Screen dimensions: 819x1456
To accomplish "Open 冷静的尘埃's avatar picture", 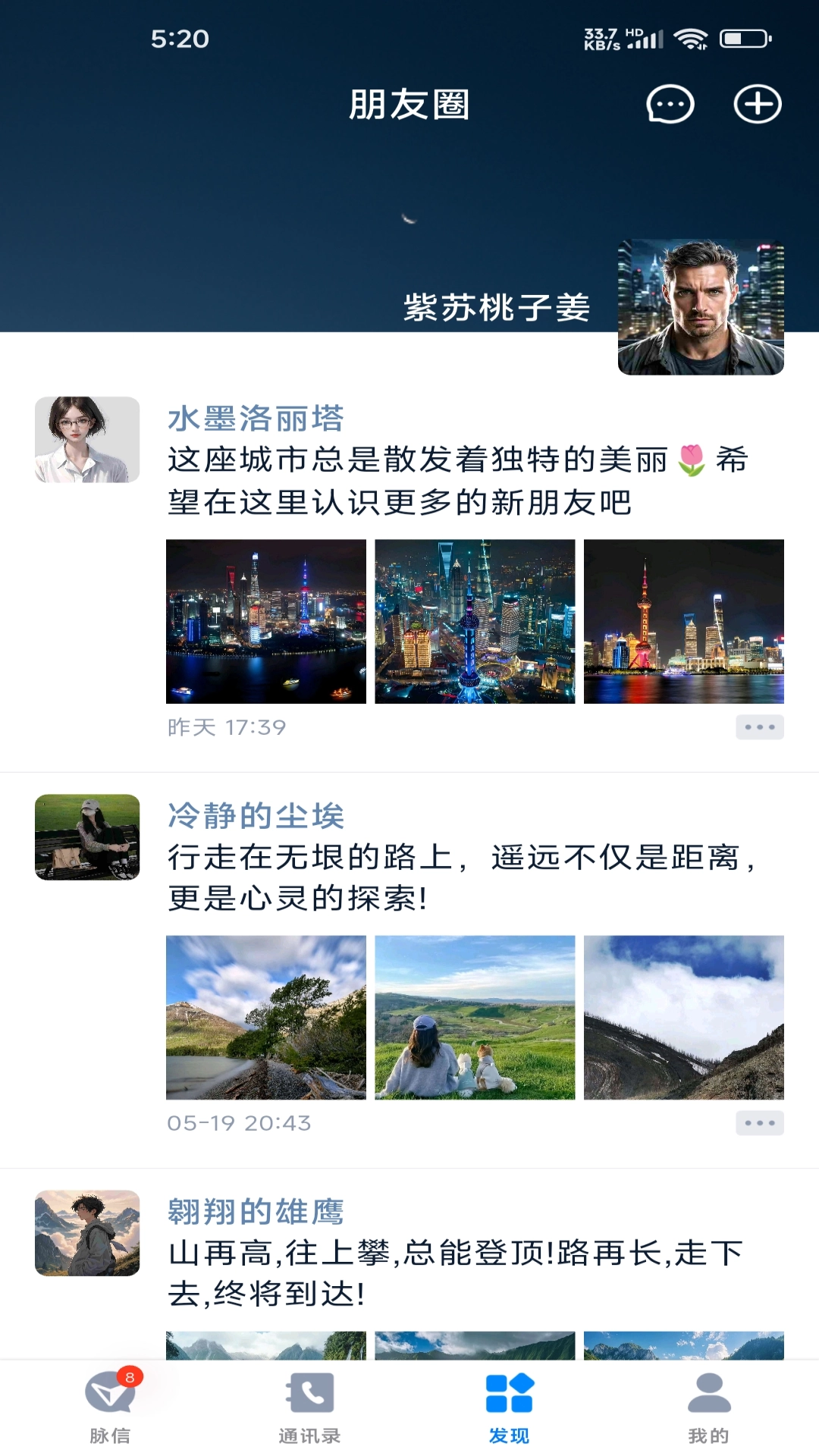I will 88,834.
